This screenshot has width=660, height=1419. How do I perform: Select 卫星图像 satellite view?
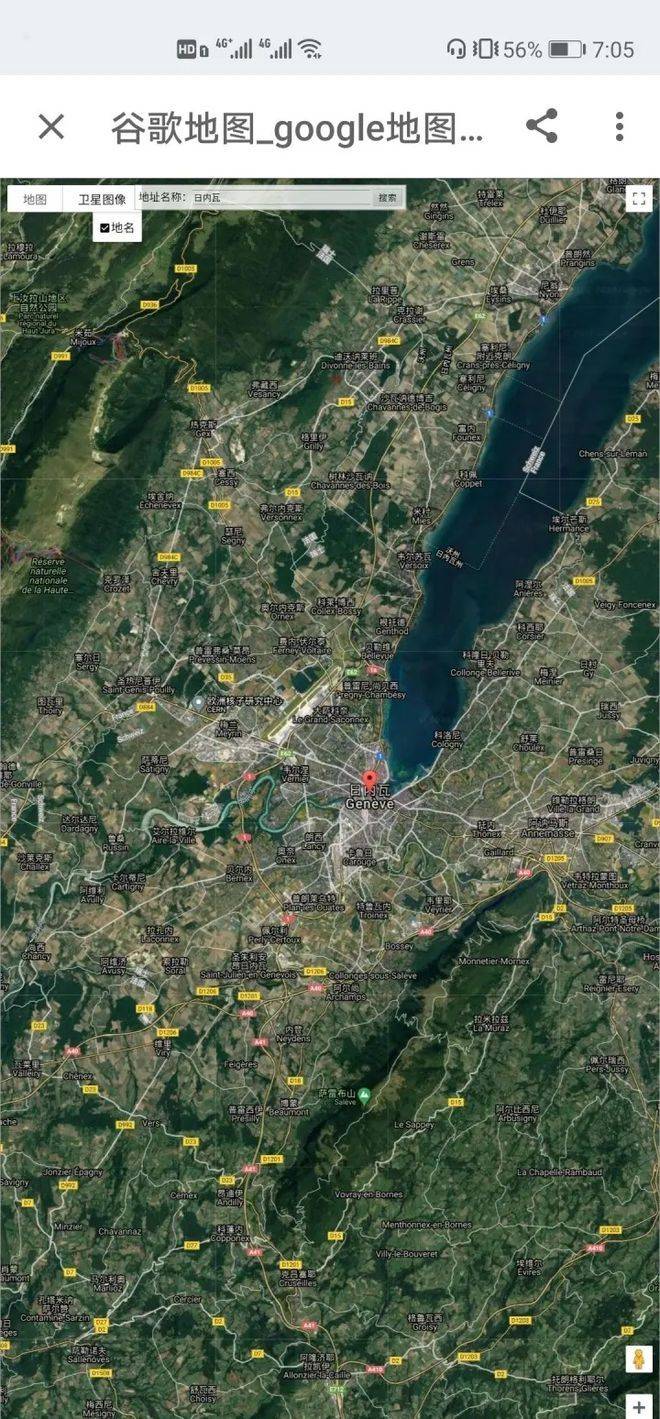coord(102,199)
